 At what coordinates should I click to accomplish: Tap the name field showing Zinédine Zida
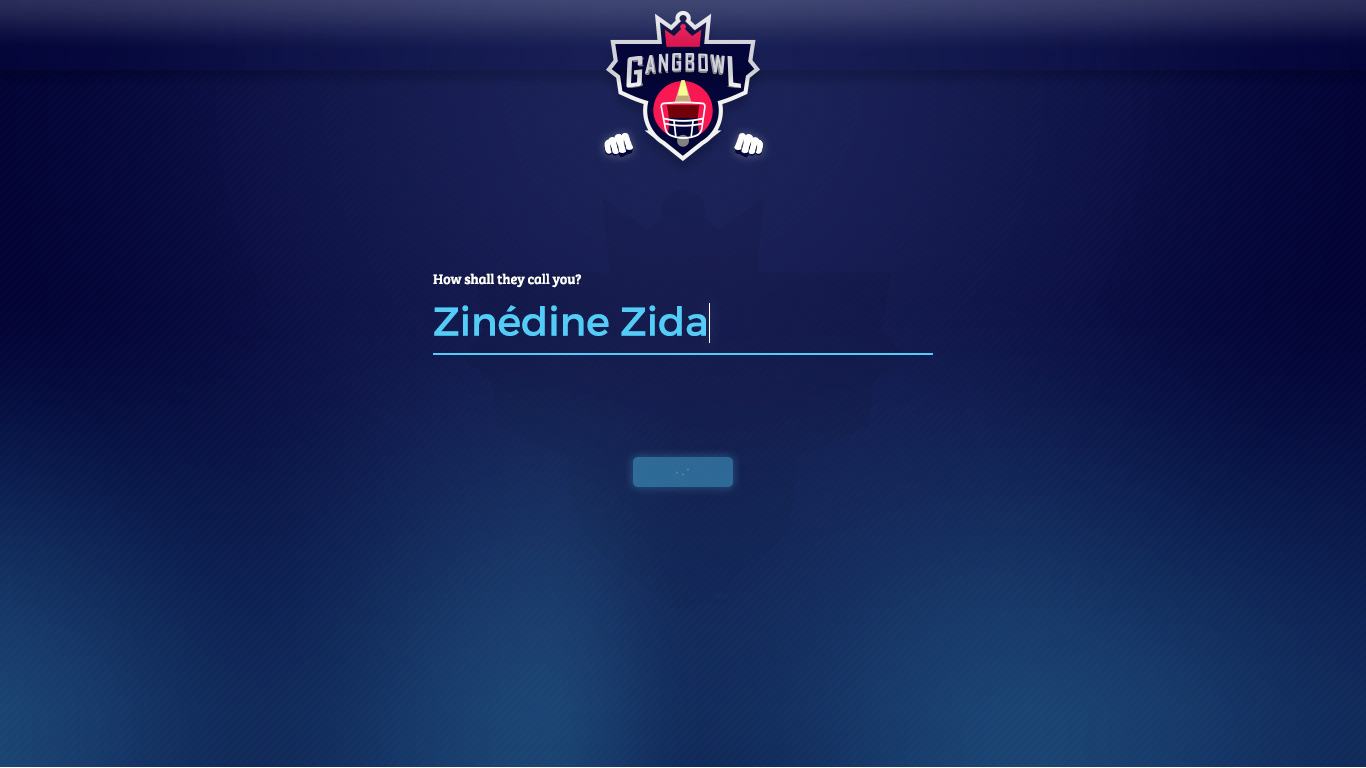coord(682,323)
